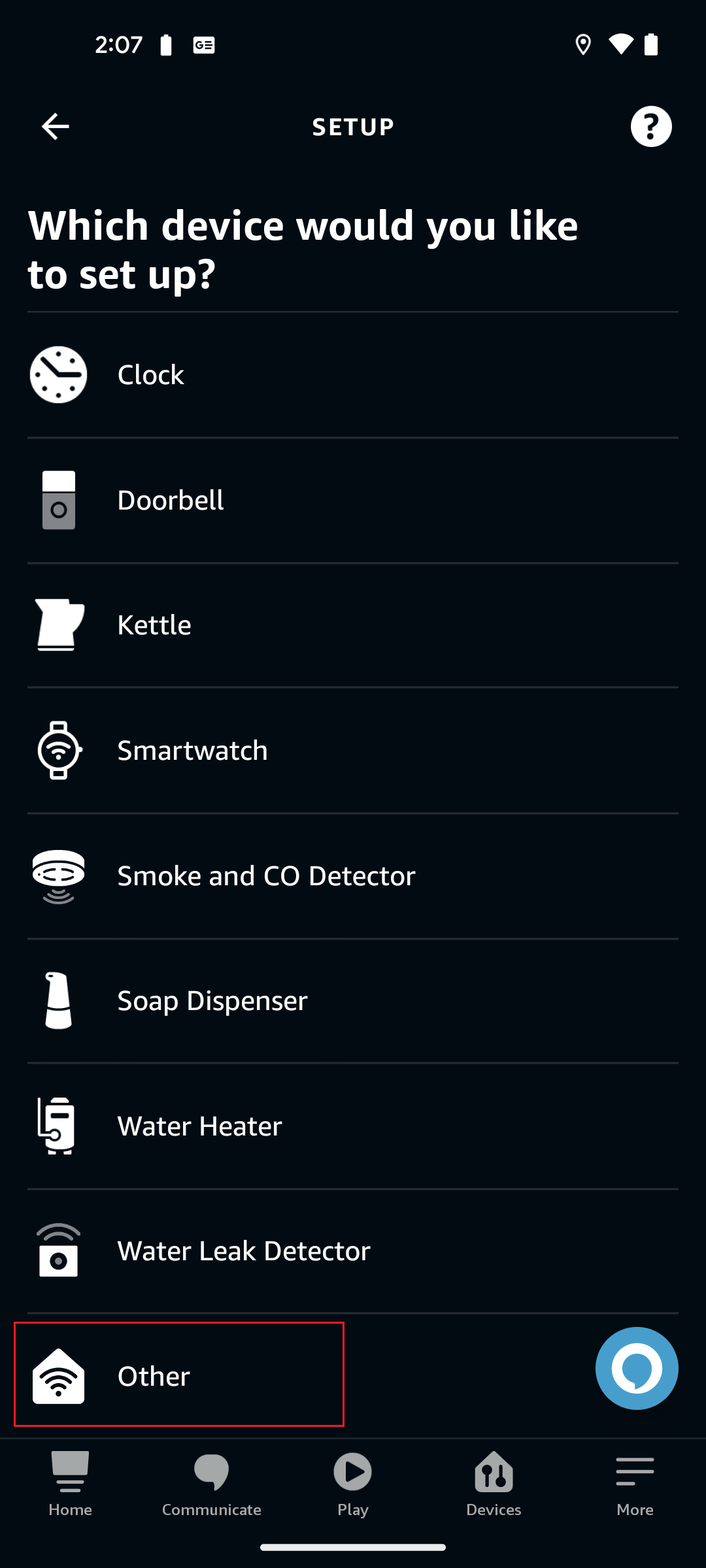
Task: Select the Kettle device icon
Action: [58, 625]
